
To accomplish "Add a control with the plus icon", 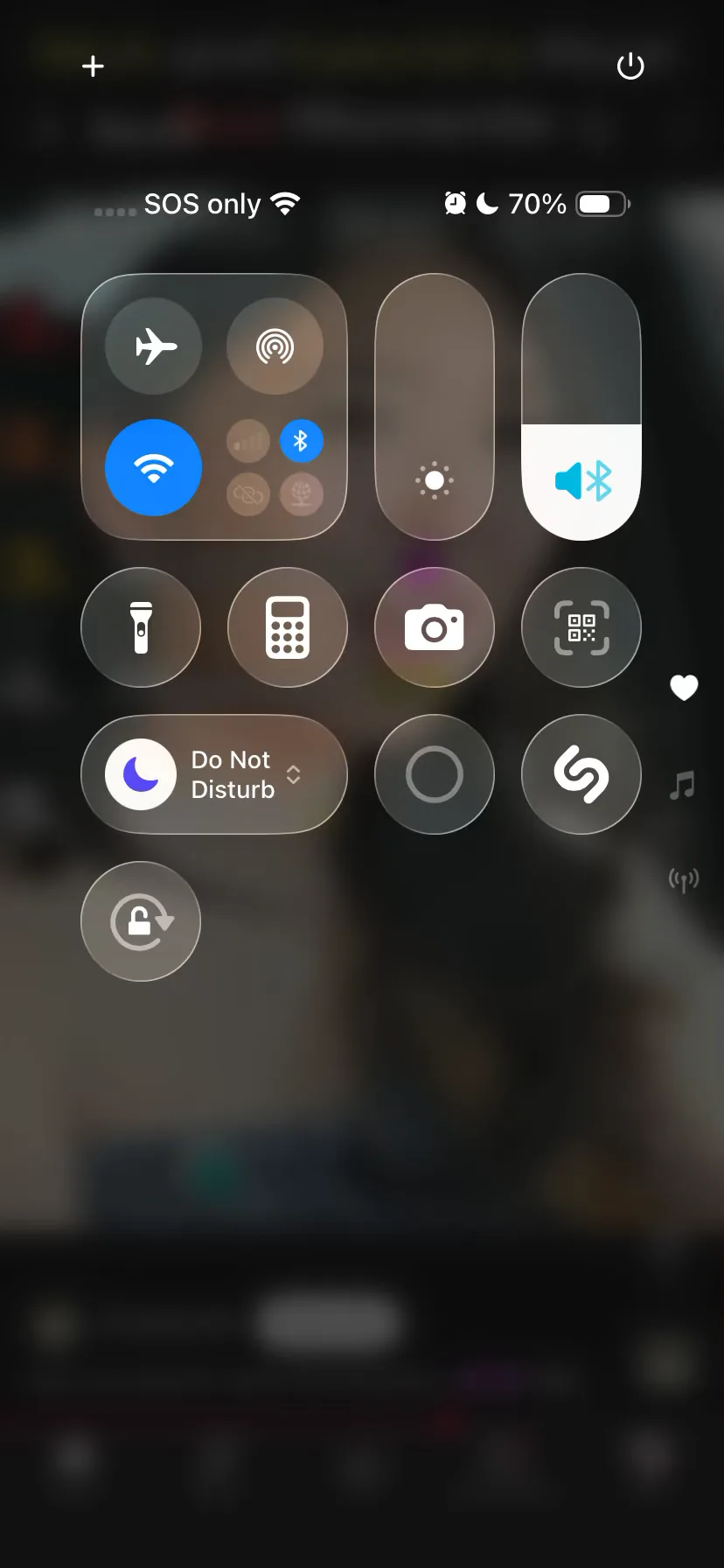I will [x=93, y=66].
